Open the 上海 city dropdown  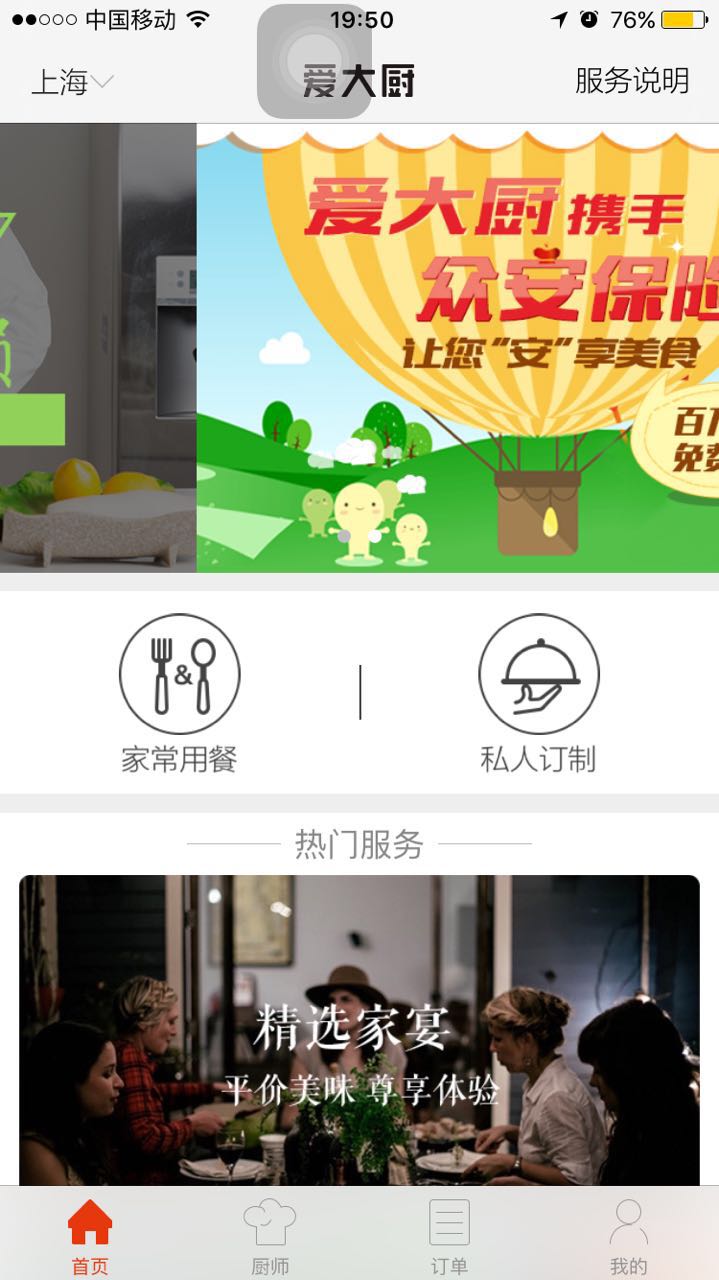[x=72, y=82]
